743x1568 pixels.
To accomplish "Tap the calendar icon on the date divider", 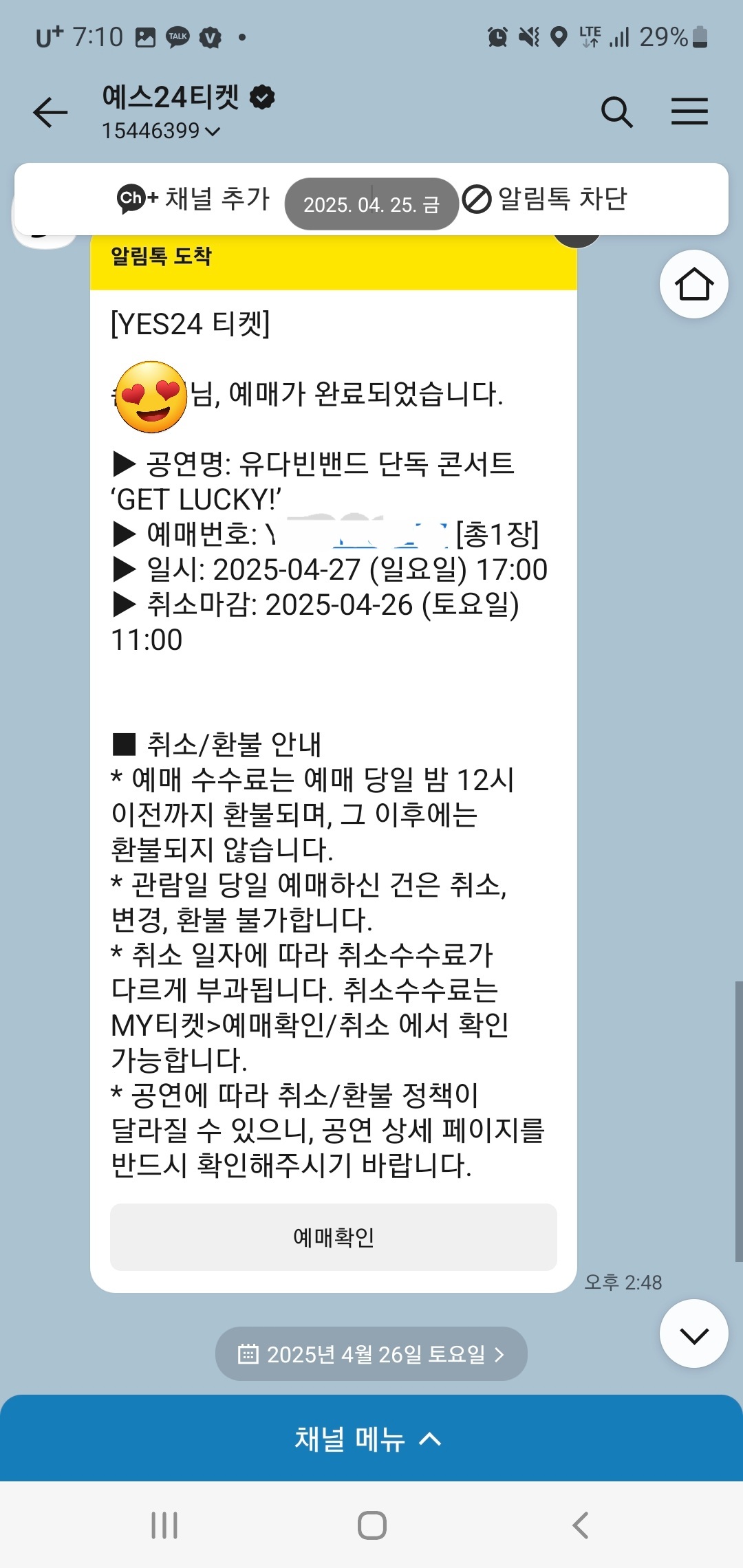I will pyautogui.click(x=248, y=1353).
